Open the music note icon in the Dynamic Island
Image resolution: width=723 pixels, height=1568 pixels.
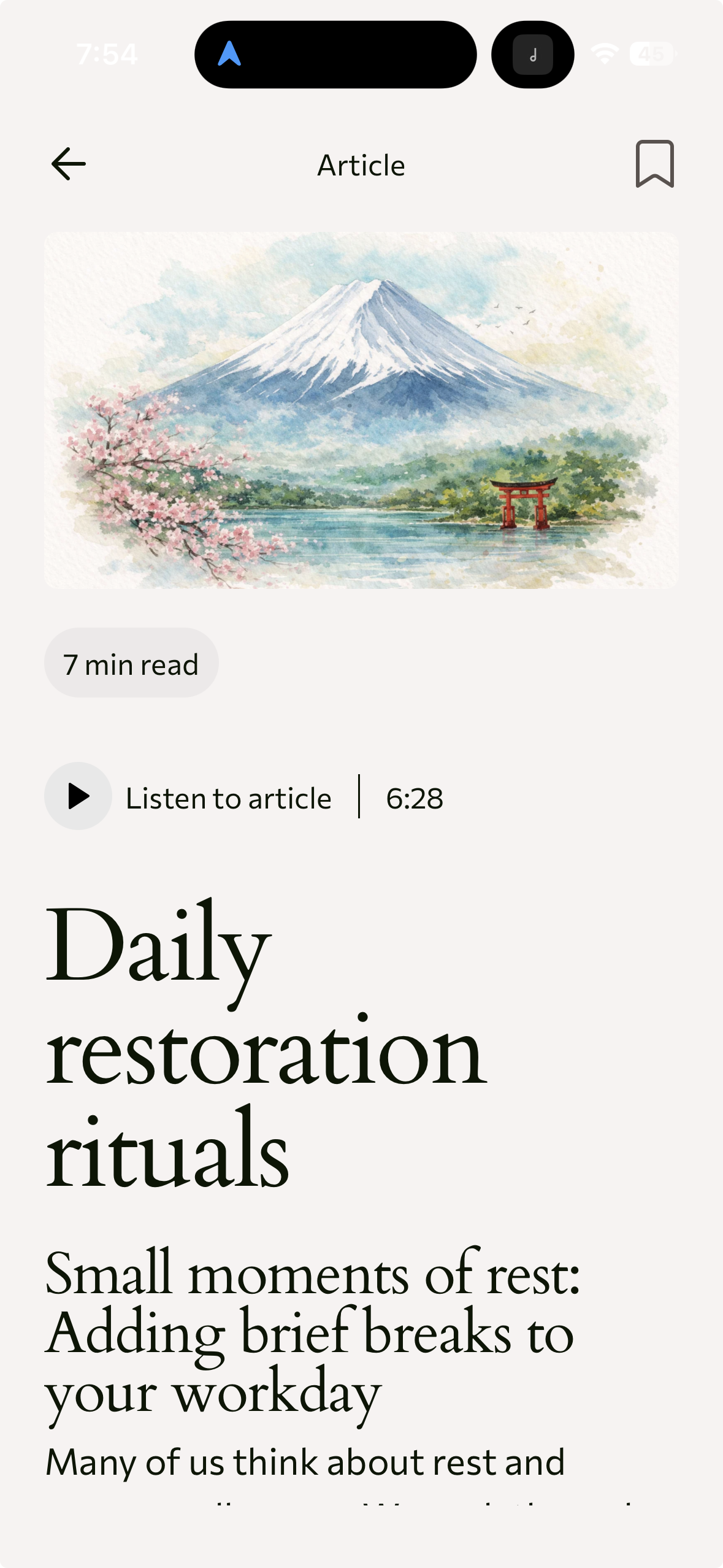click(x=531, y=55)
